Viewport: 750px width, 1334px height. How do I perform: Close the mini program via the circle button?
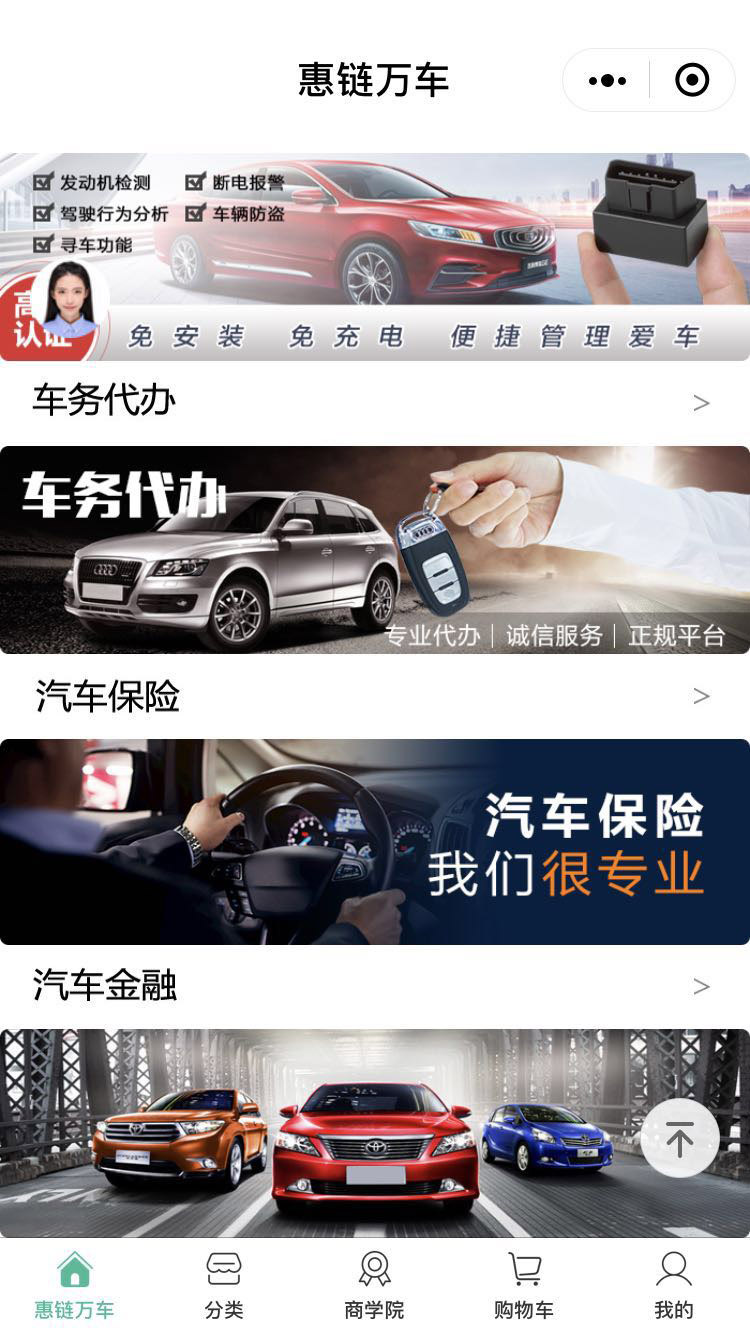click(x=692, y=80)
